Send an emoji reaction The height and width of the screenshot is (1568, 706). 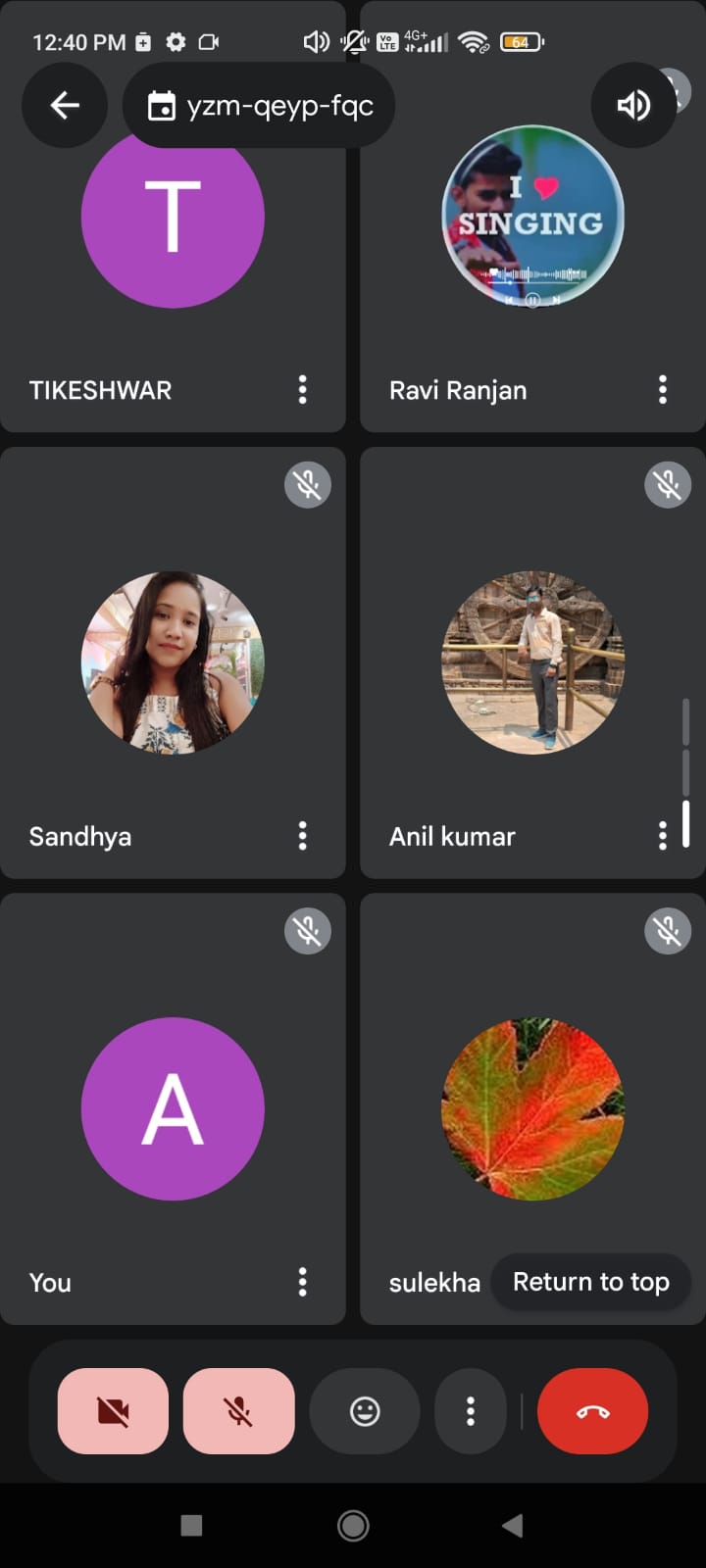point(365,1411)
